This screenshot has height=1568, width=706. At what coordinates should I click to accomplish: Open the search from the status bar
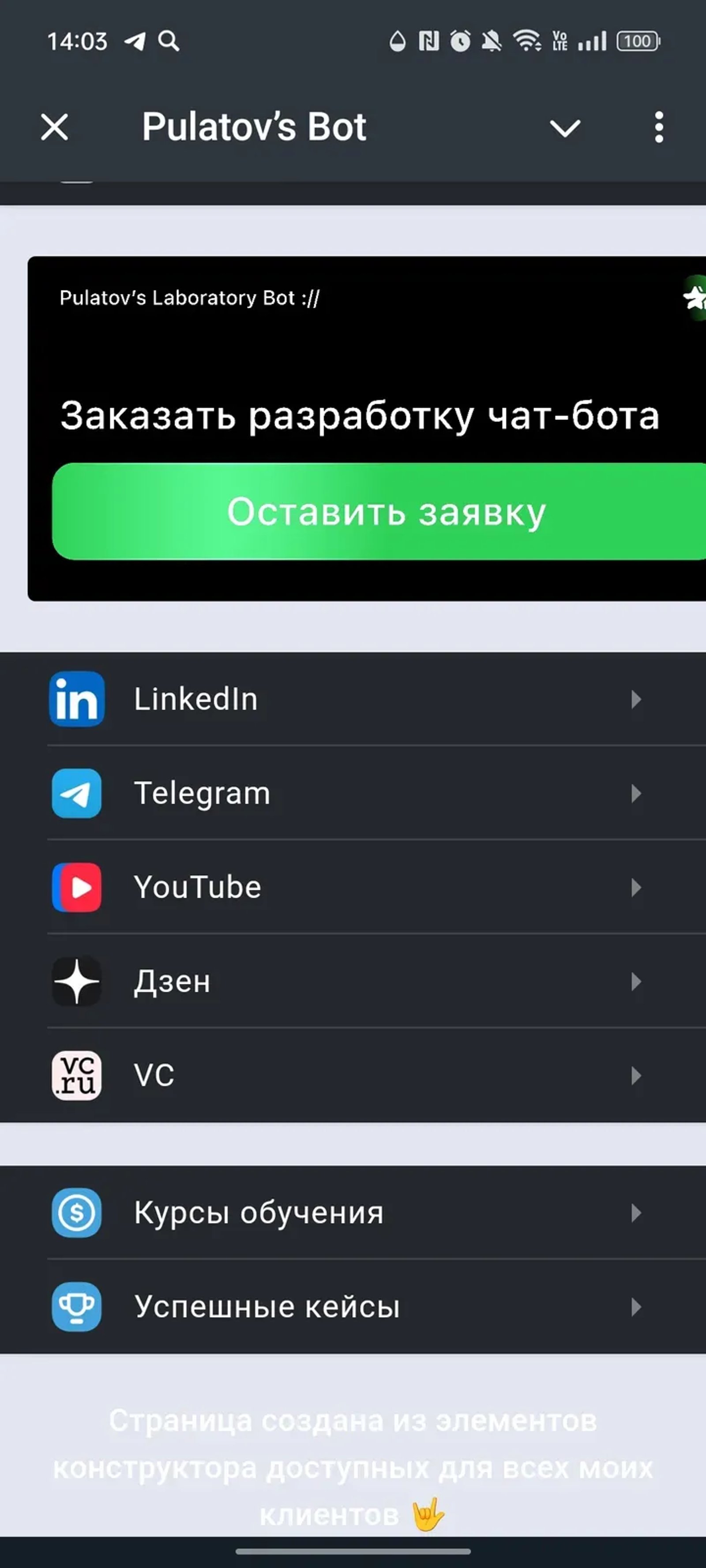169,41
